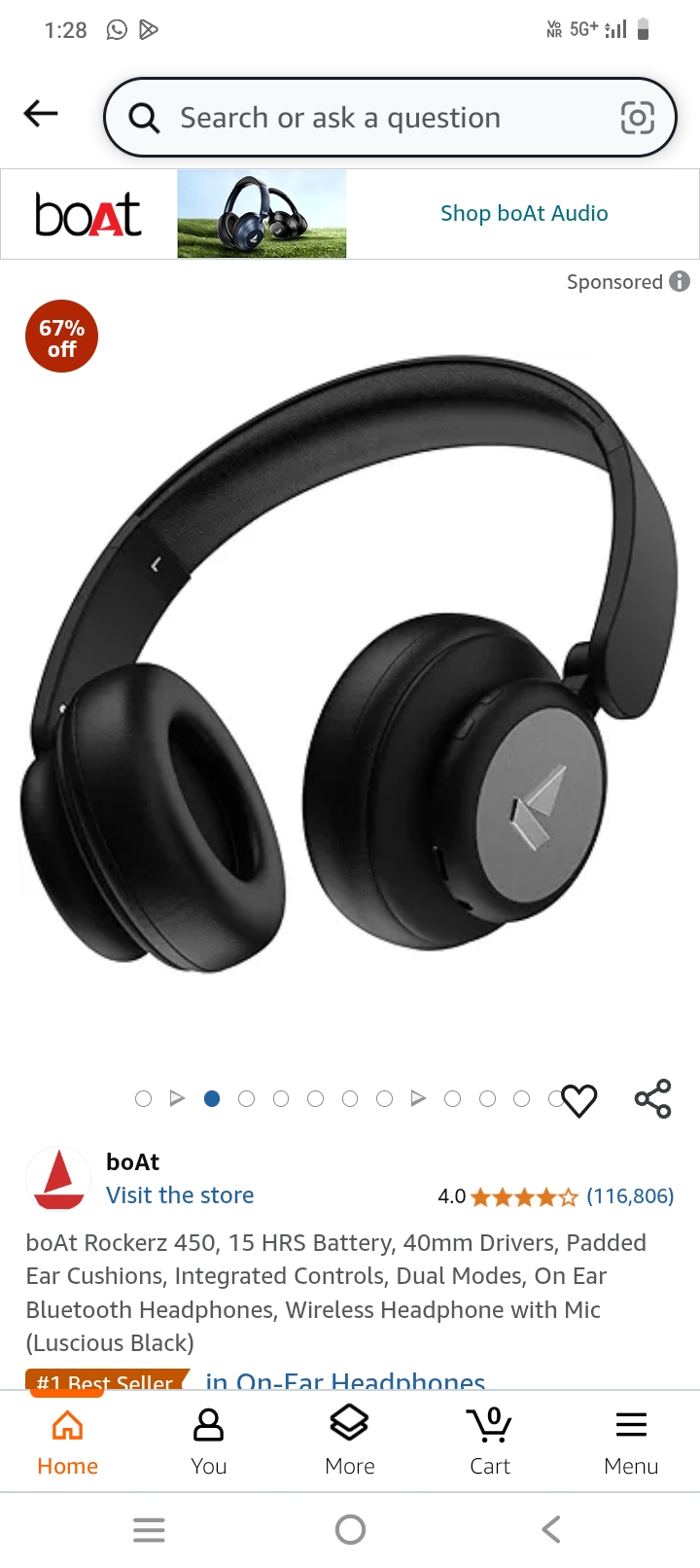
Task: Open the Shop boAt Audio sponsored banner
Action: coord(350,214)
